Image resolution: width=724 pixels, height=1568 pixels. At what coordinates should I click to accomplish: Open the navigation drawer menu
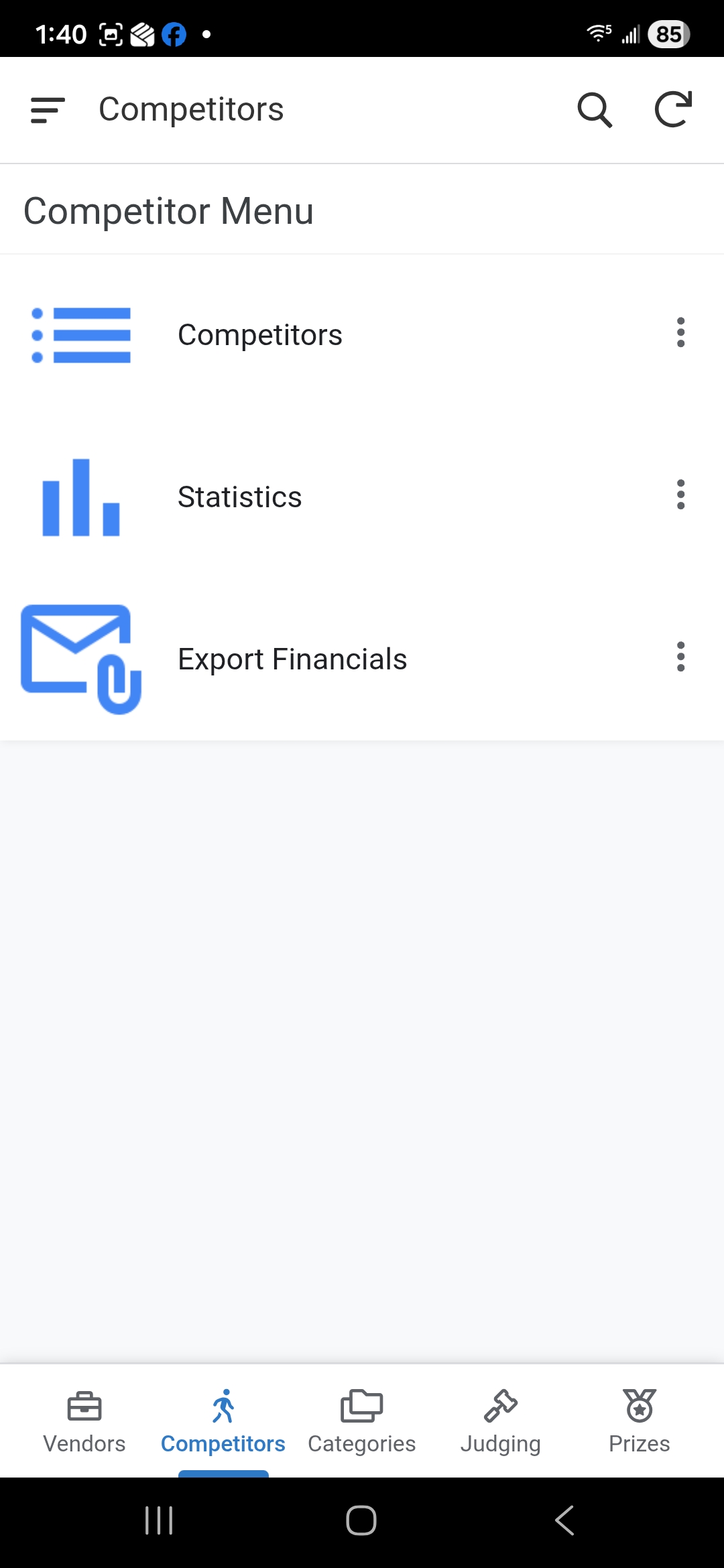pyautogui.click(x=47, y=109)
